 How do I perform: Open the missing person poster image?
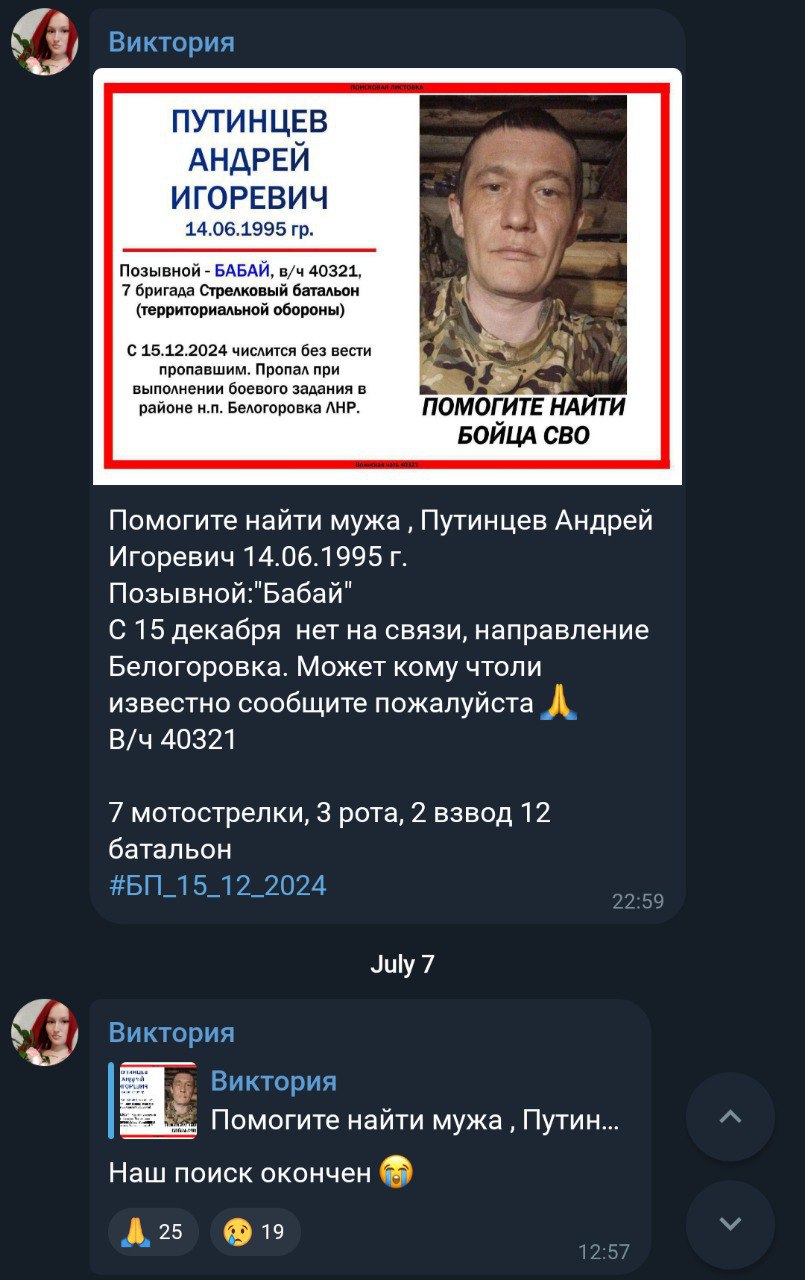point(387,276)
